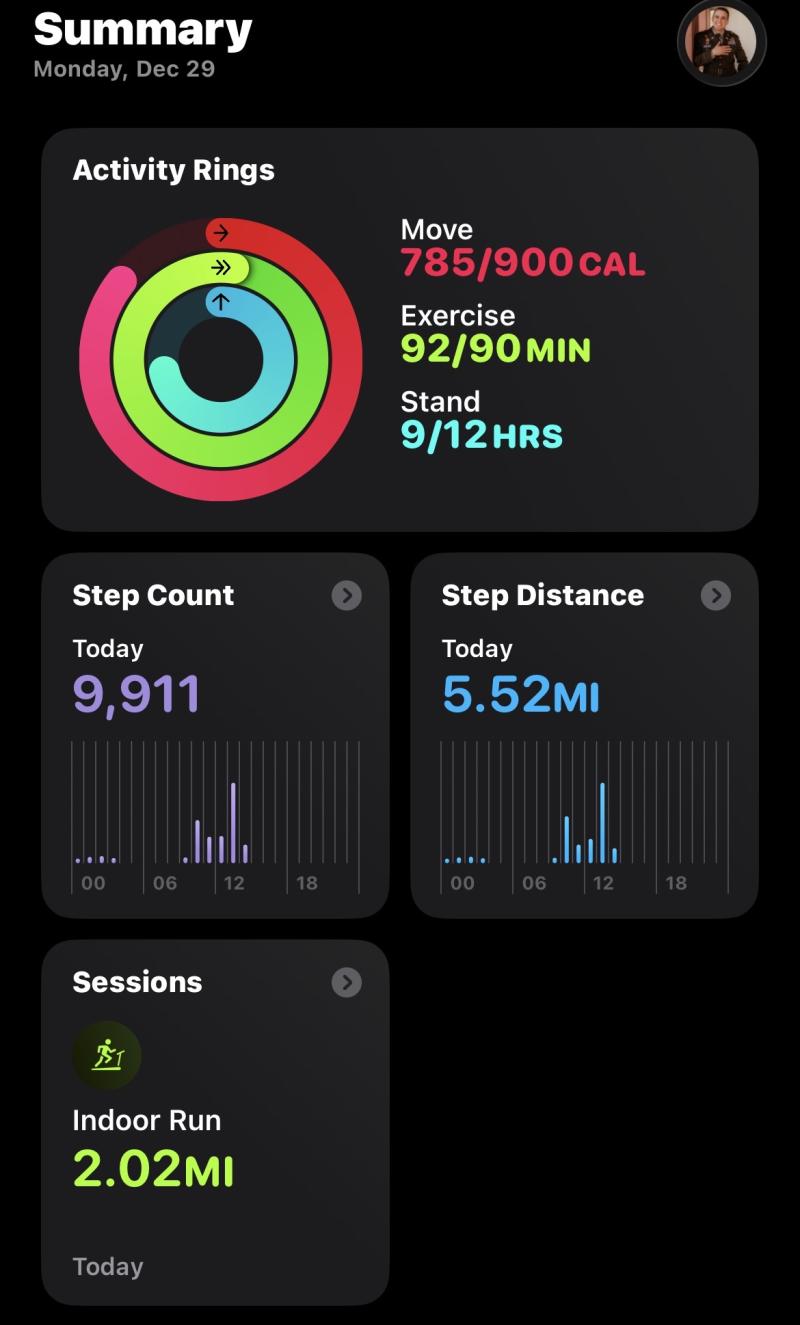Open the Activity Rings card

tap(399, 330)
